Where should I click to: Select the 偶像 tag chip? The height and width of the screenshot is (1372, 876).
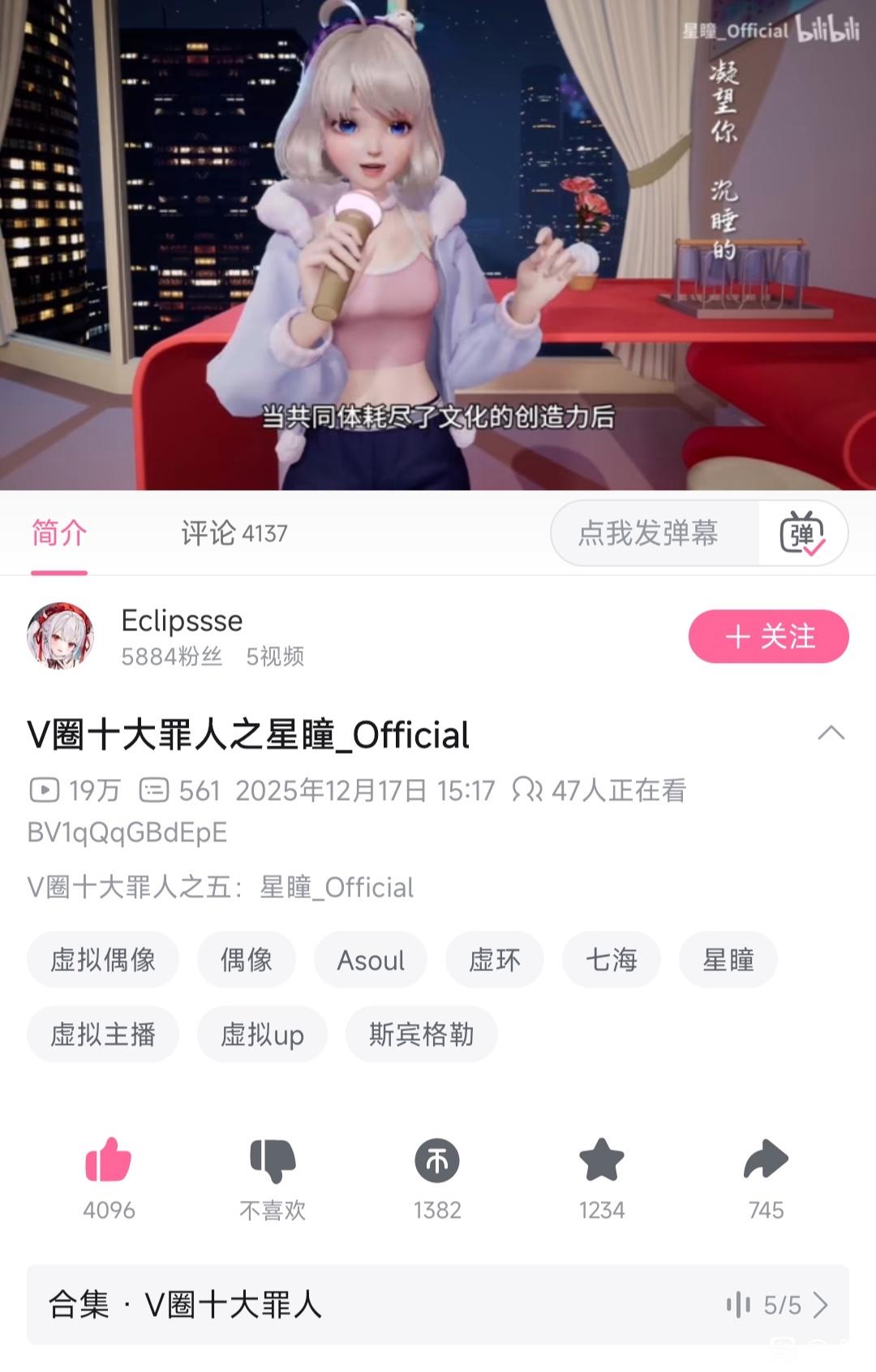point(246,960)
